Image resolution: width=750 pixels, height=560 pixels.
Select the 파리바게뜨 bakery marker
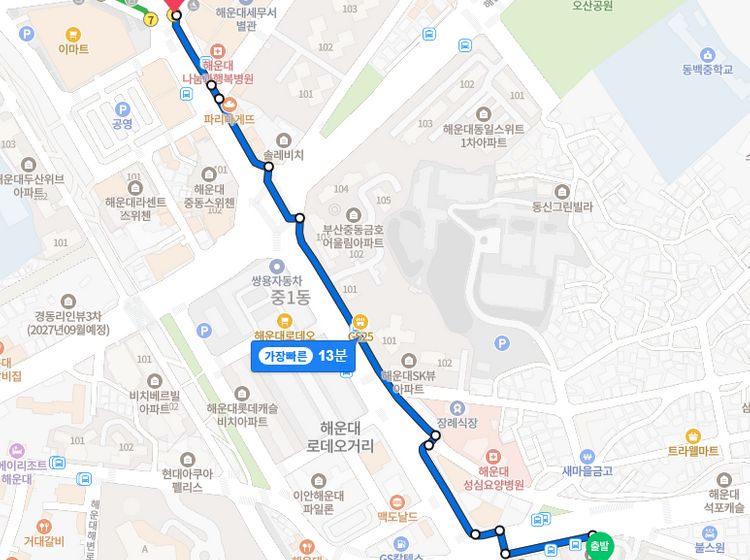click(x=231, y=103)
